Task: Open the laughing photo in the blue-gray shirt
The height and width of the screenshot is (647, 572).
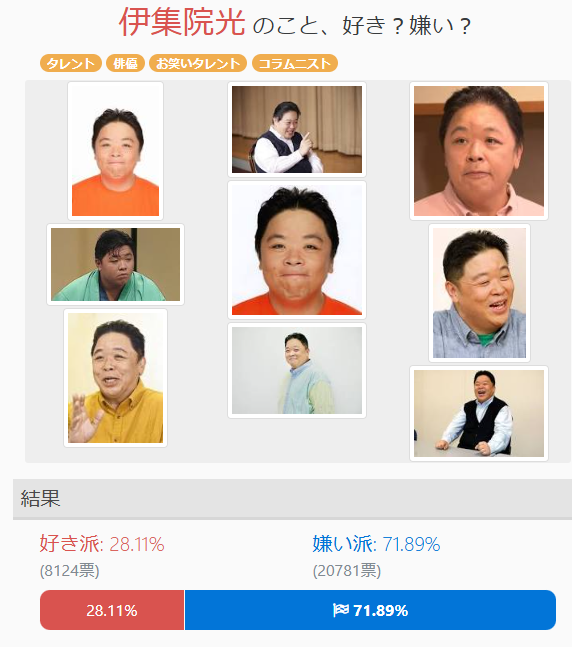Action: (x=479, y=293)
